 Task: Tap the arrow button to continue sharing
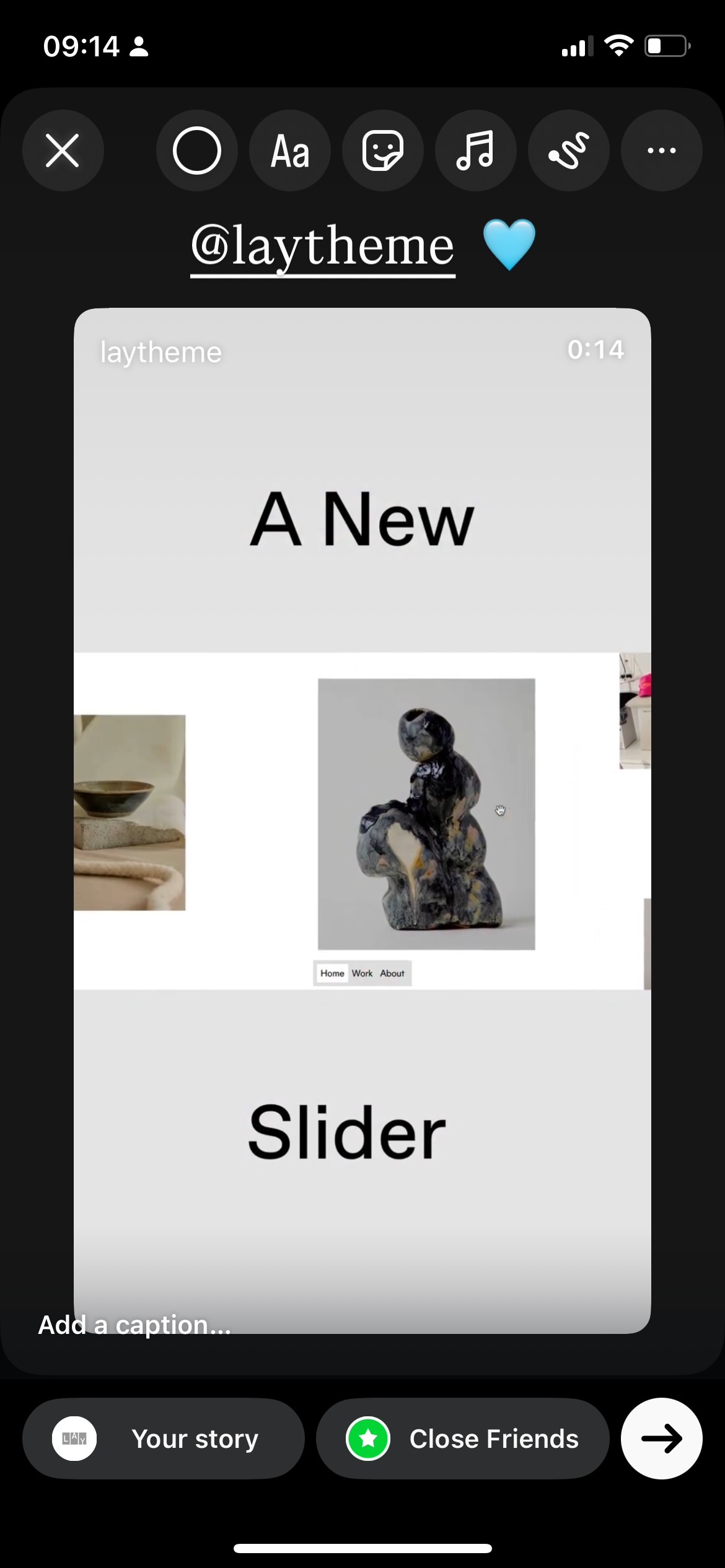(x=661, y=1439)
